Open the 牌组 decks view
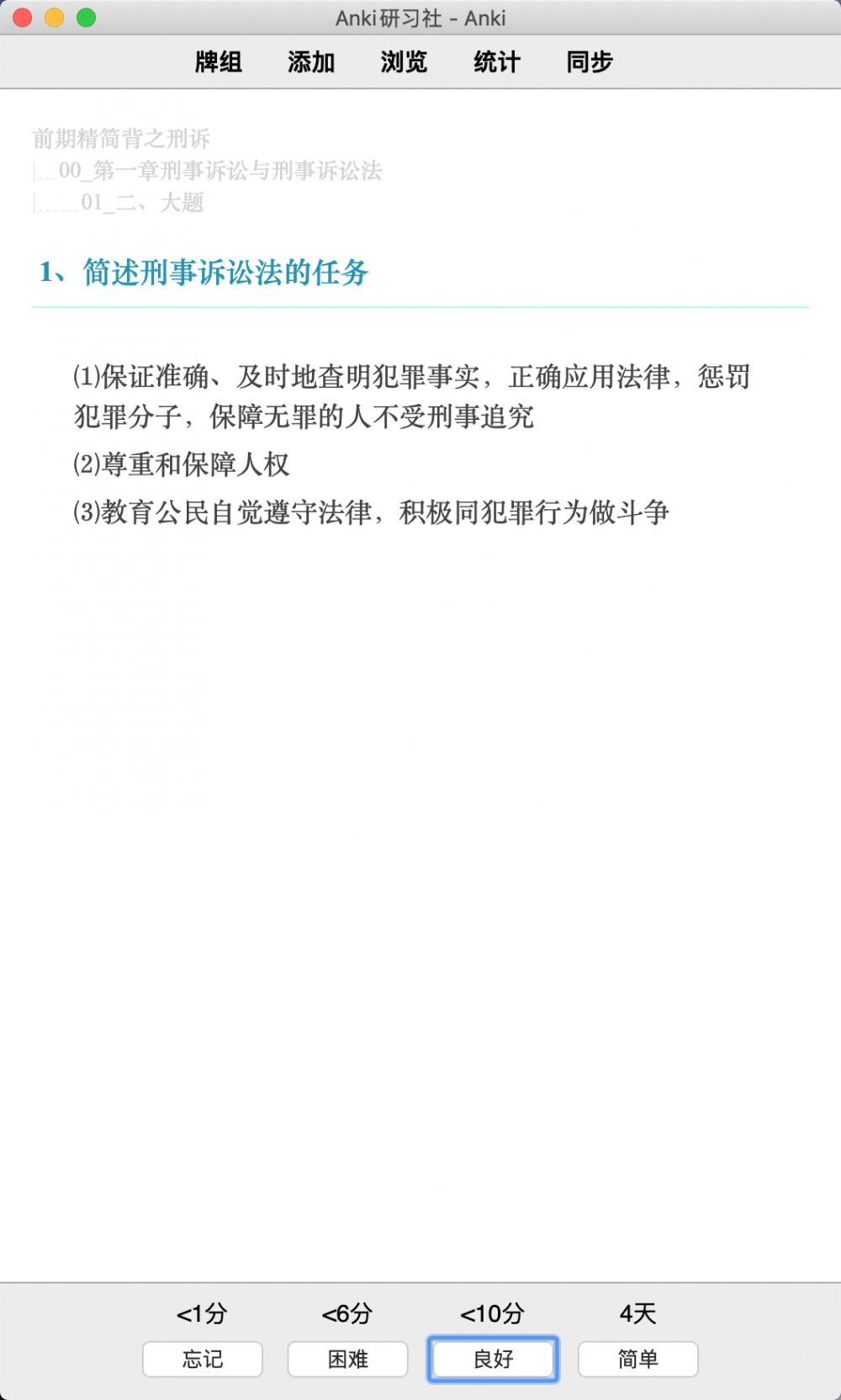Viewport: 841px width, 1400px height. tap(219, 62)
